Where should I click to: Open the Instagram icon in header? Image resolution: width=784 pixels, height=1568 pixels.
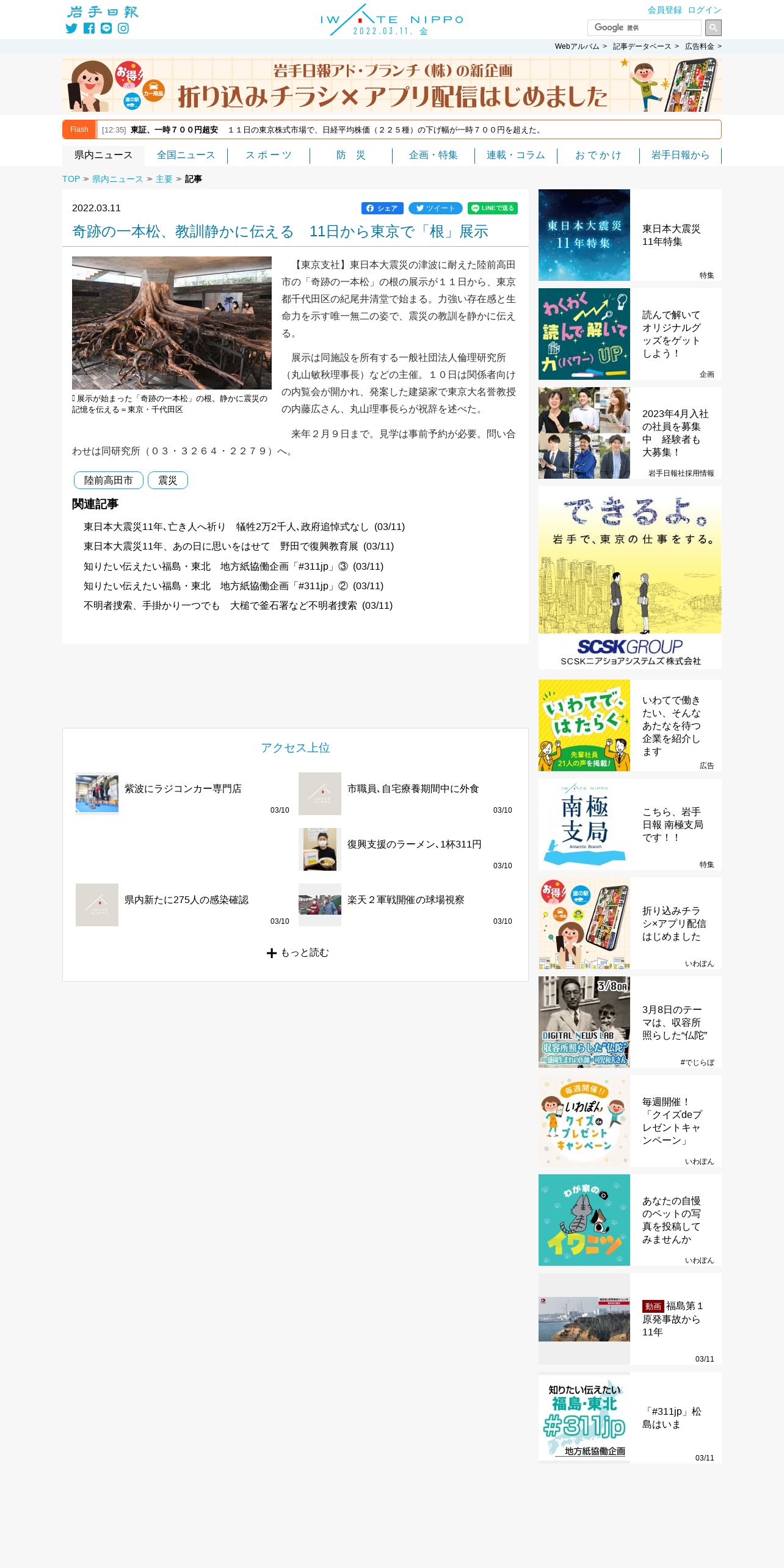pyautogui.click(x=123, y=29)
